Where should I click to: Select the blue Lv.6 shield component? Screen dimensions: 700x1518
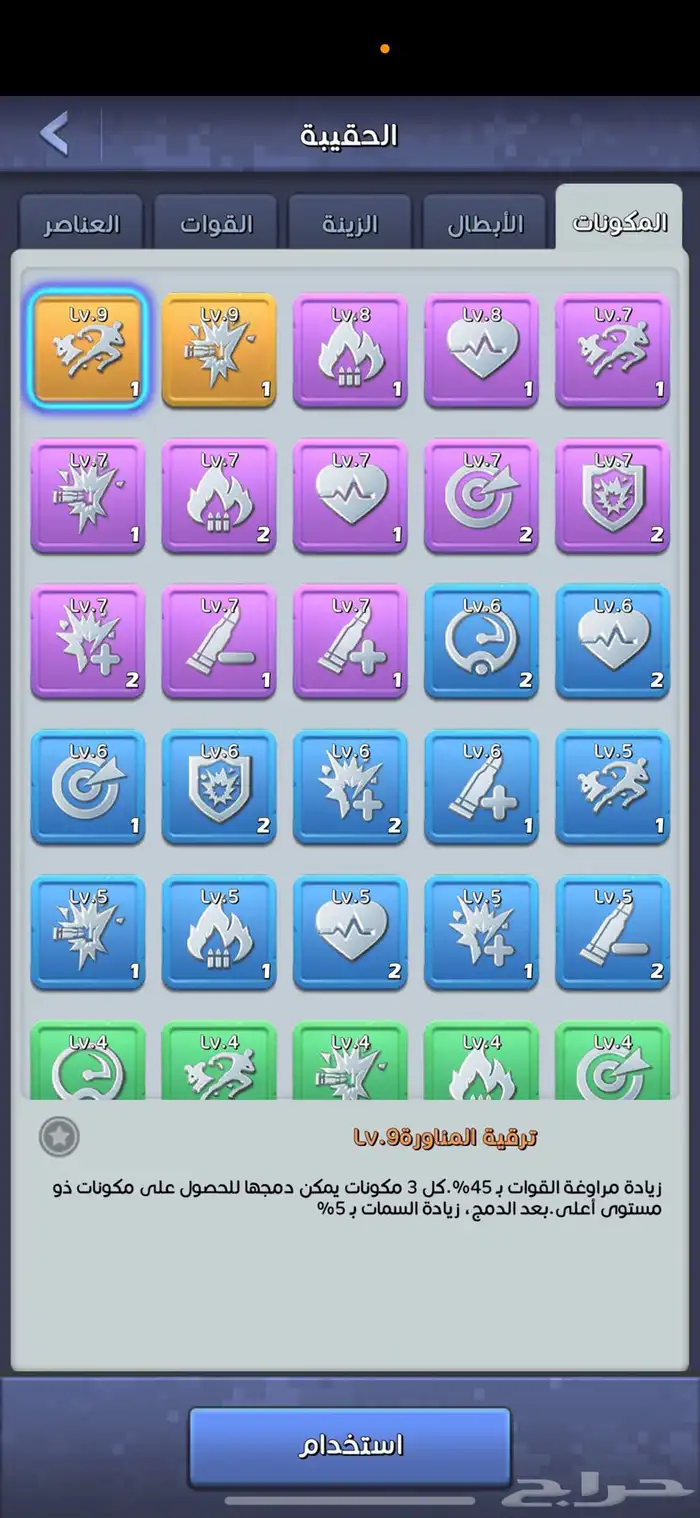click(x=219, y=788)
